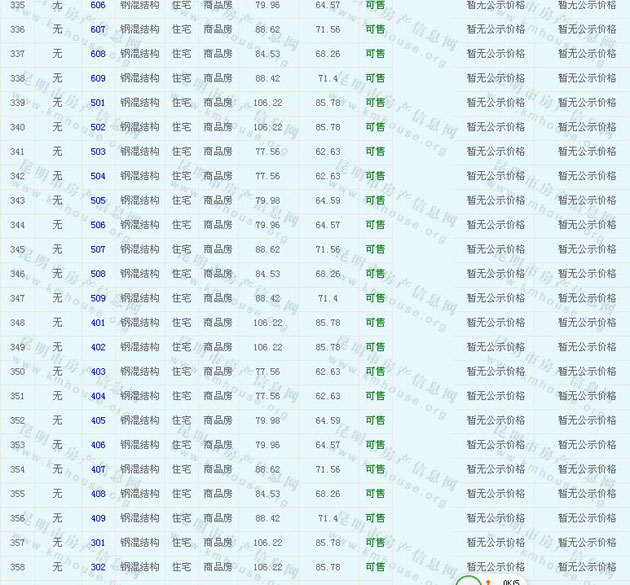Tap room 502 link
Screen dimensions: 630x585
point(97,127)
